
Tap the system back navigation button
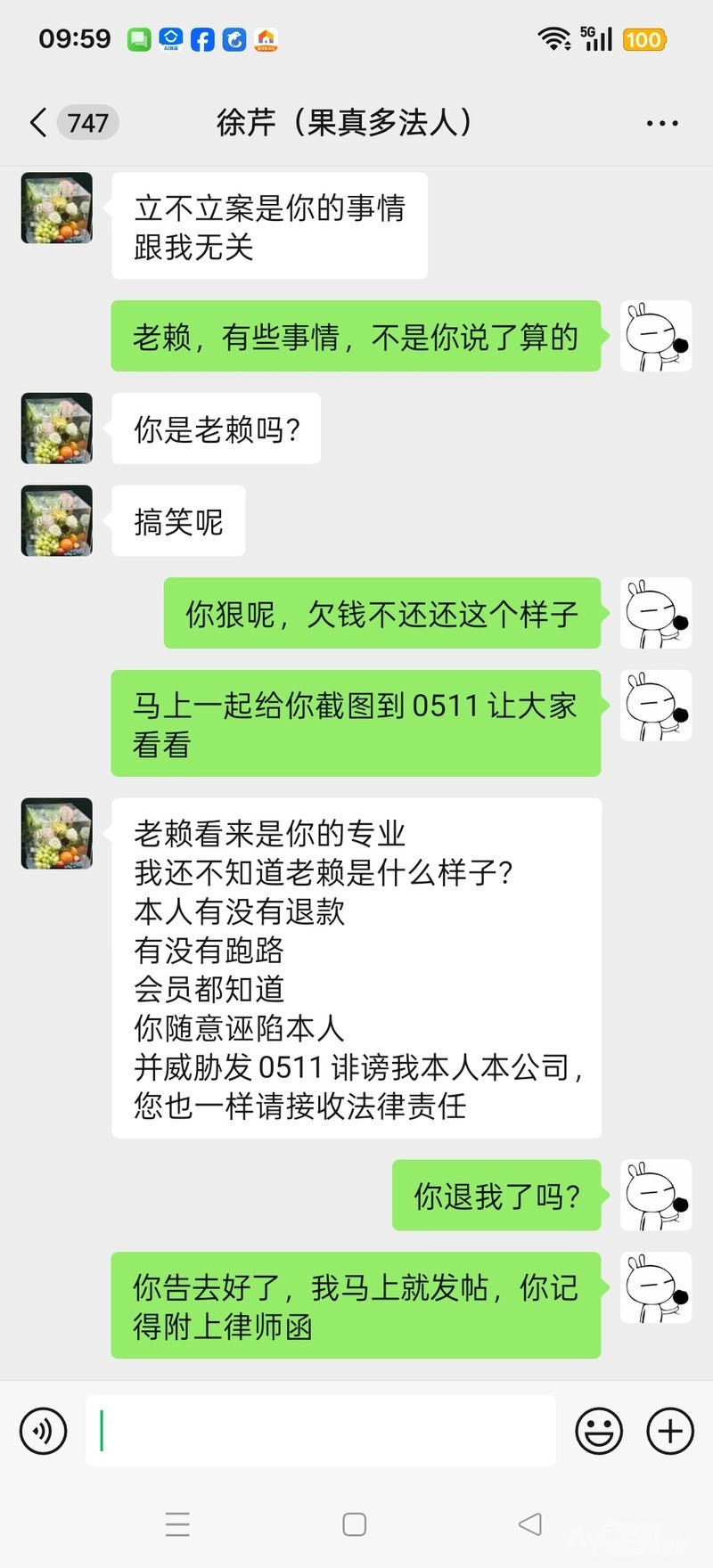530,1524
